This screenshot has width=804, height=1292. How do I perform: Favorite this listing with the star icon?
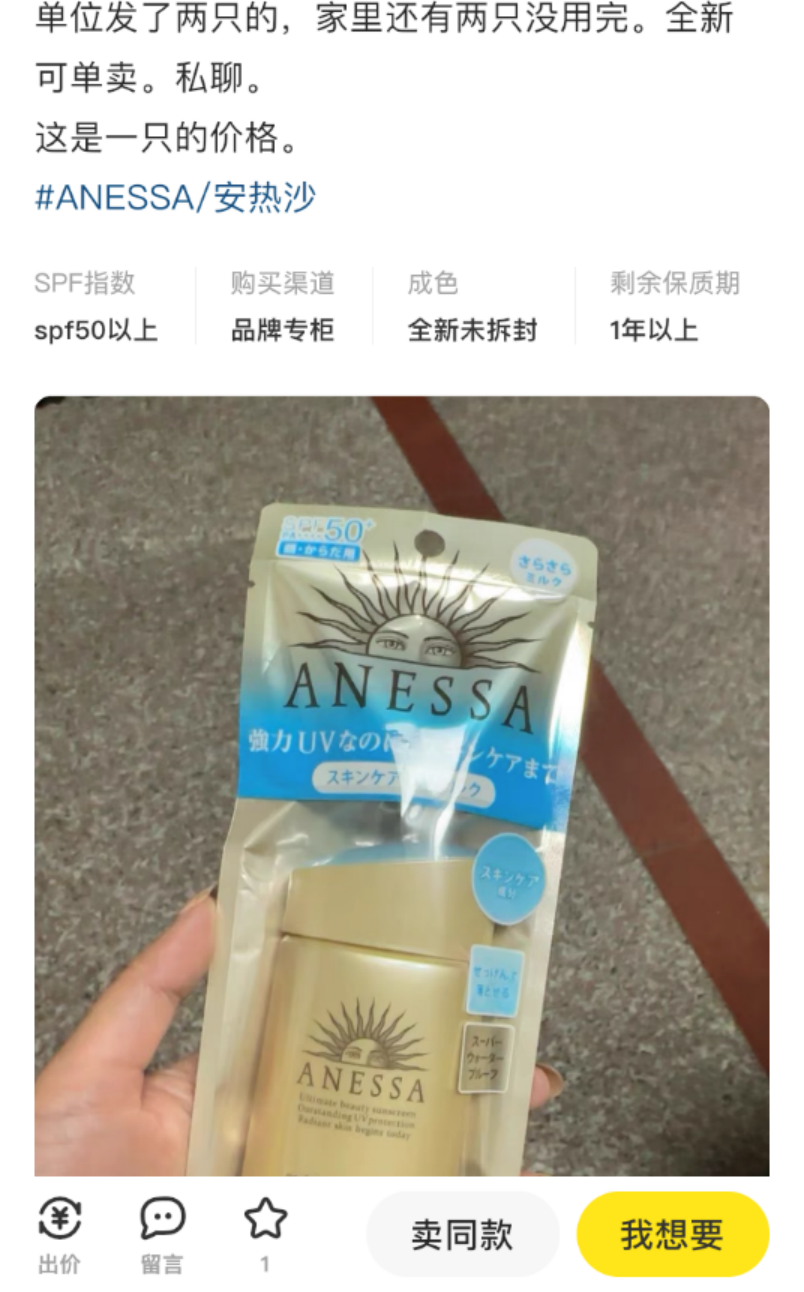[265, 1224]
